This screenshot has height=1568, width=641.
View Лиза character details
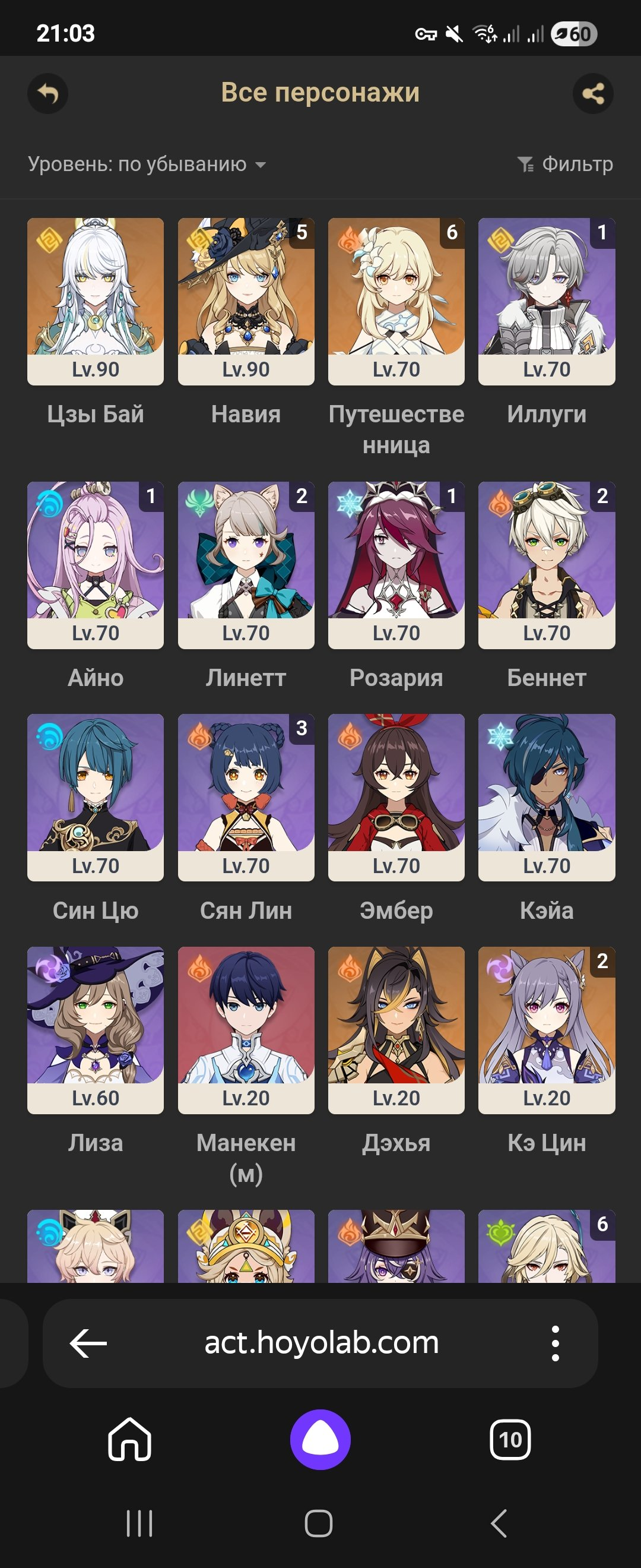(96, 1030)
